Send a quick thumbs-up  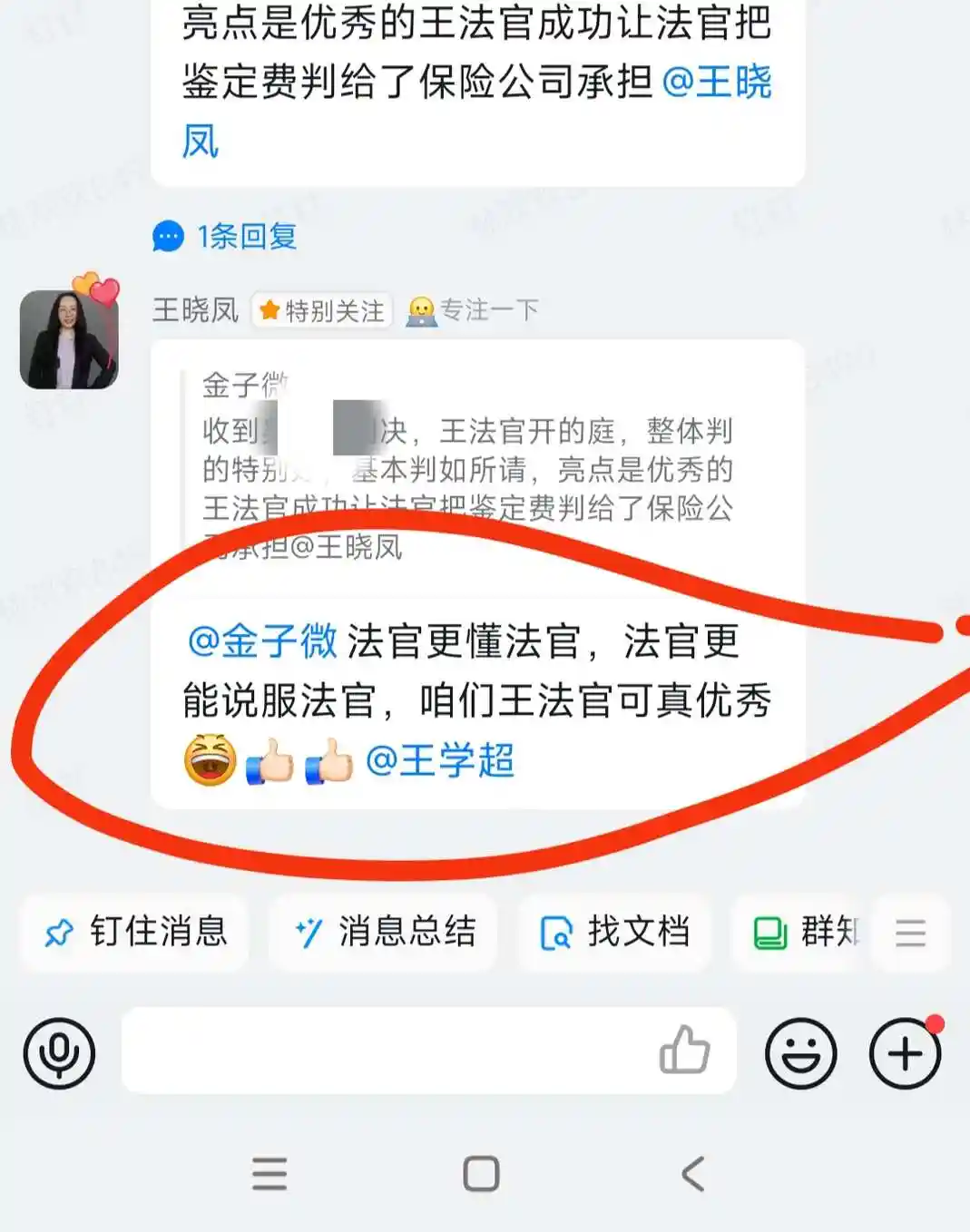(684, 1051)
